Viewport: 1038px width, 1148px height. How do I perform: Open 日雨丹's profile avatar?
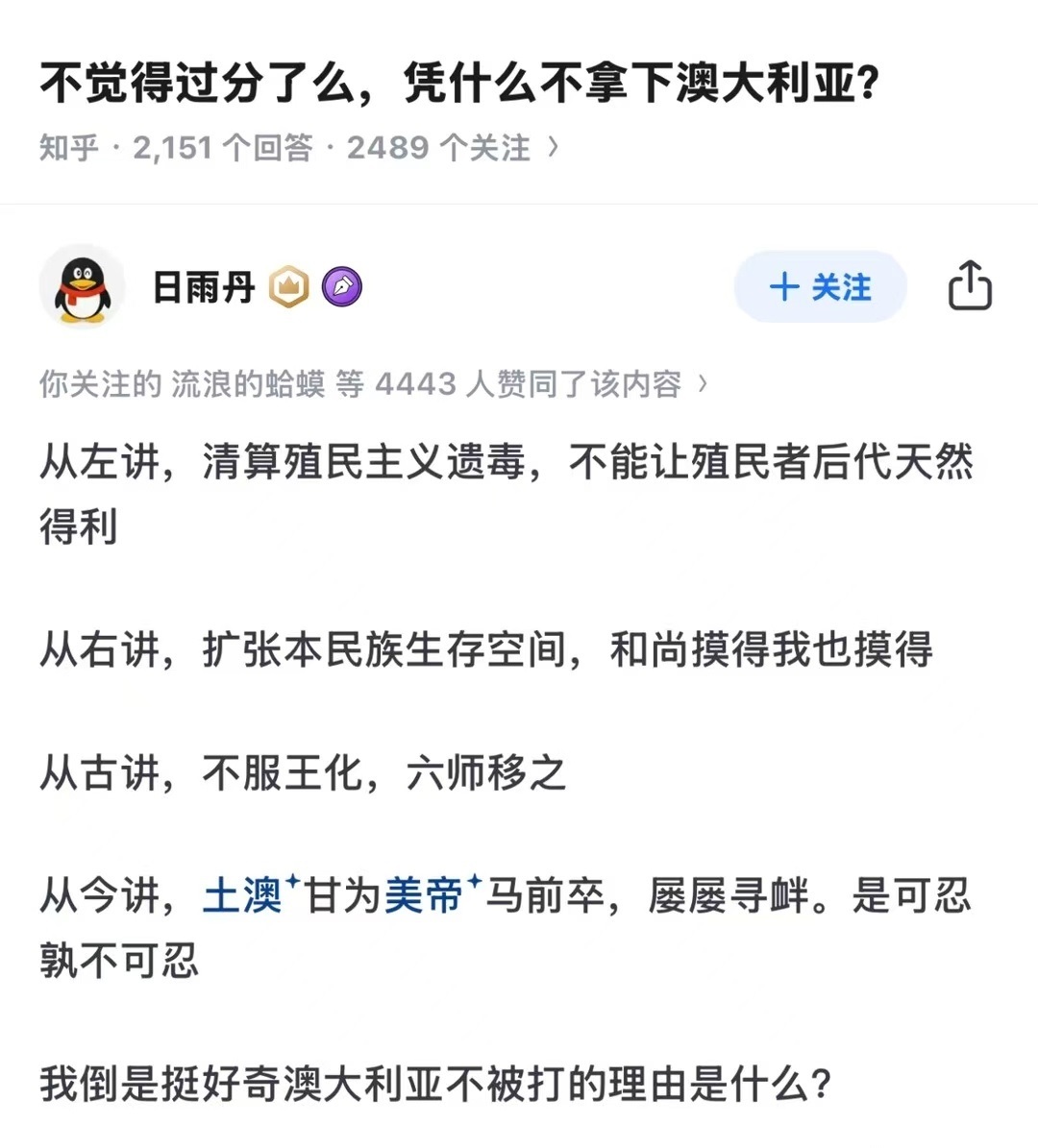pos(83,286)
